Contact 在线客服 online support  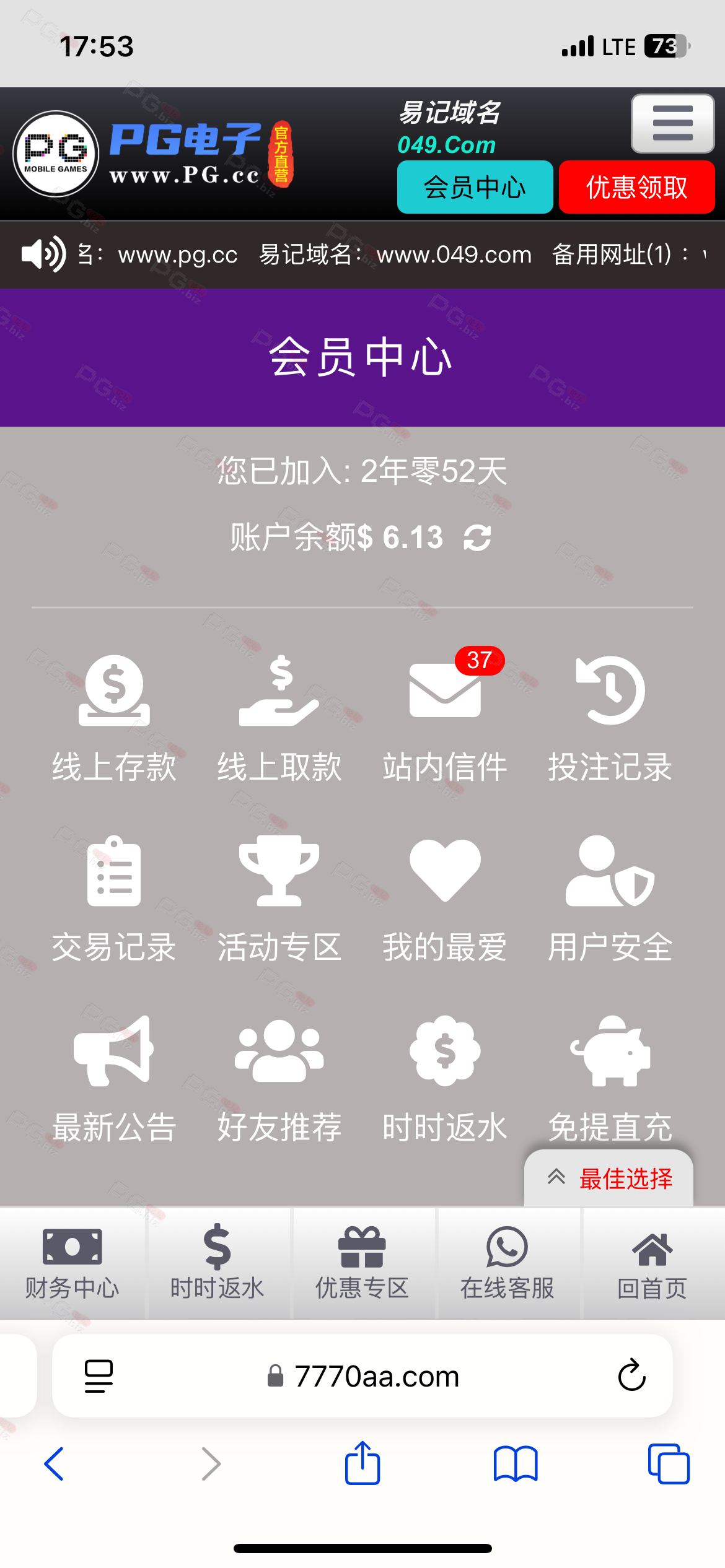(x=507, y=1263)
